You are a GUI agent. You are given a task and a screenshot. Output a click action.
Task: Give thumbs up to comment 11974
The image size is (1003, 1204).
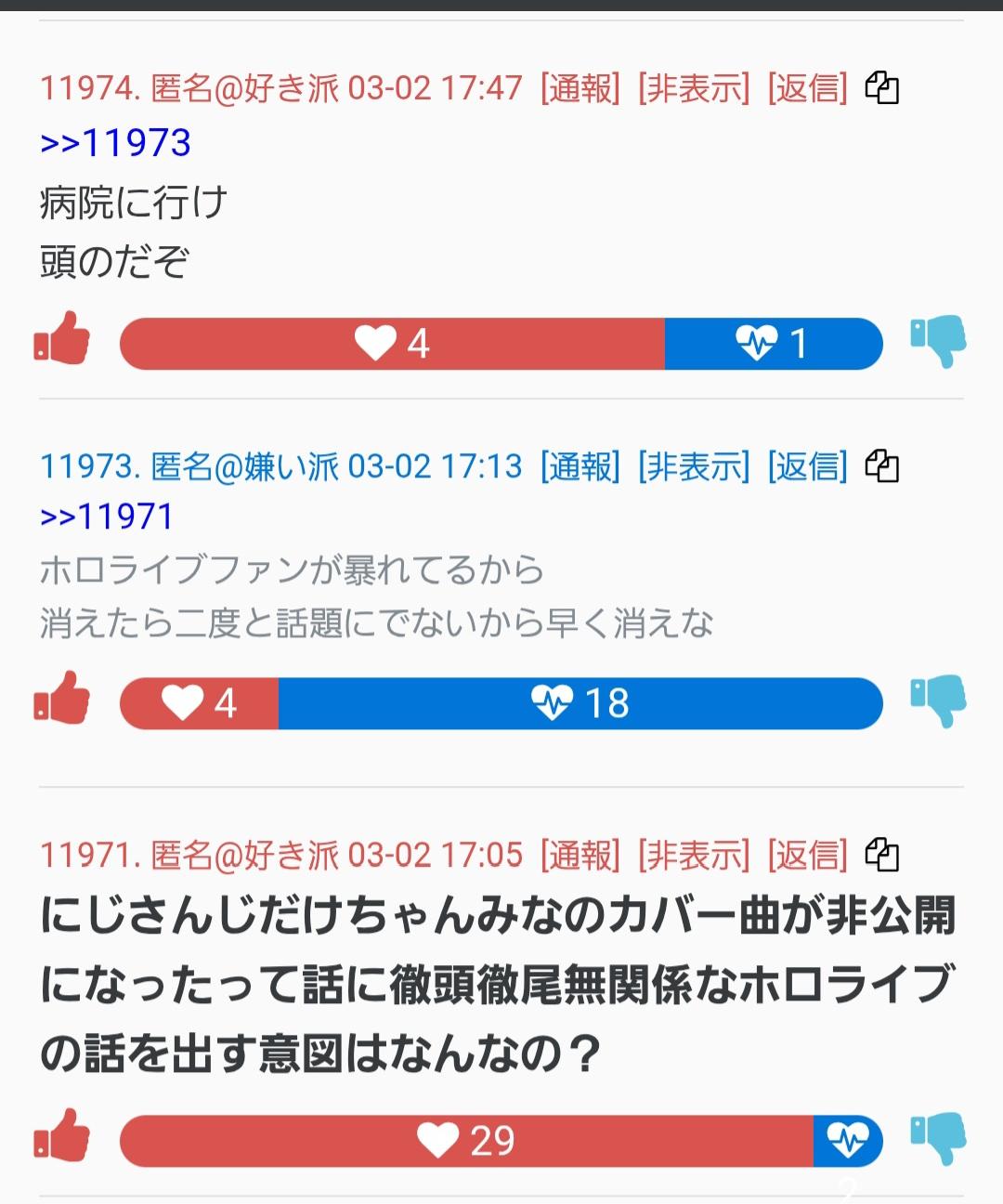point(62,339)
